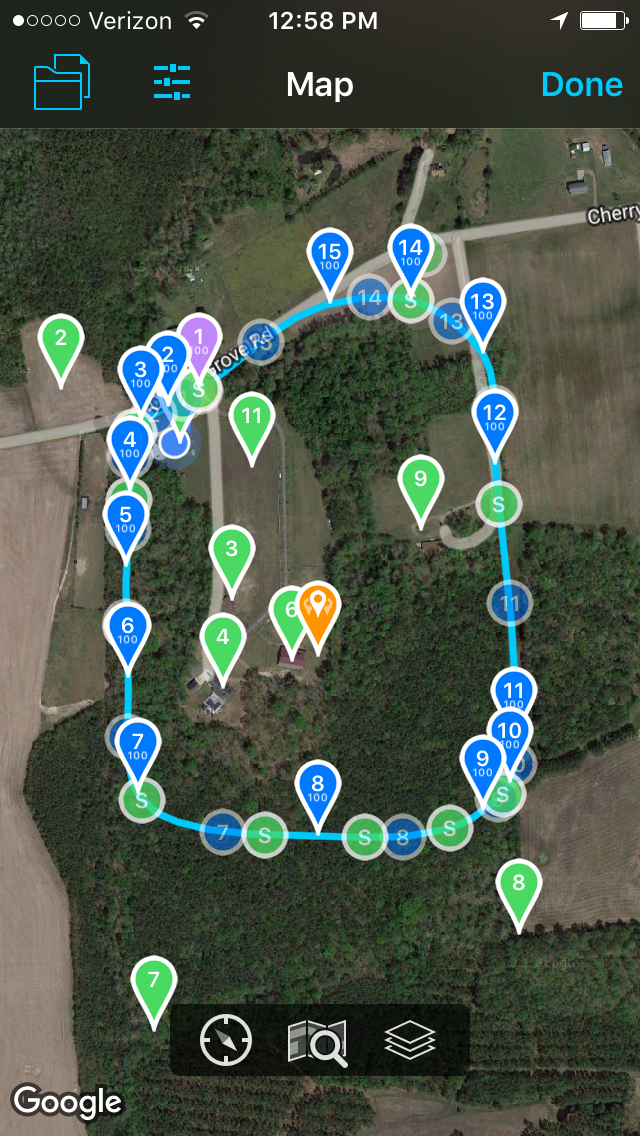Open the map layers icon
This screenshot has height=1136, width=640.
pos(410,1040)
